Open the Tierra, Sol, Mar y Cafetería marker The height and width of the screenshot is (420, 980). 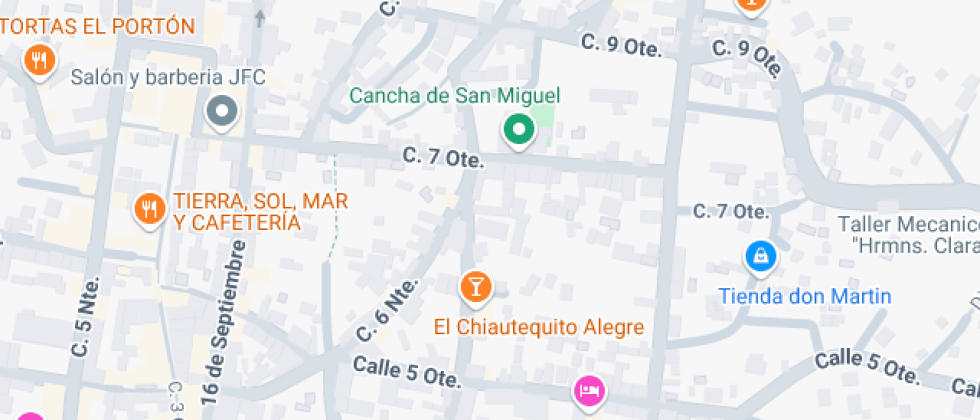click(x=150, y=209)
